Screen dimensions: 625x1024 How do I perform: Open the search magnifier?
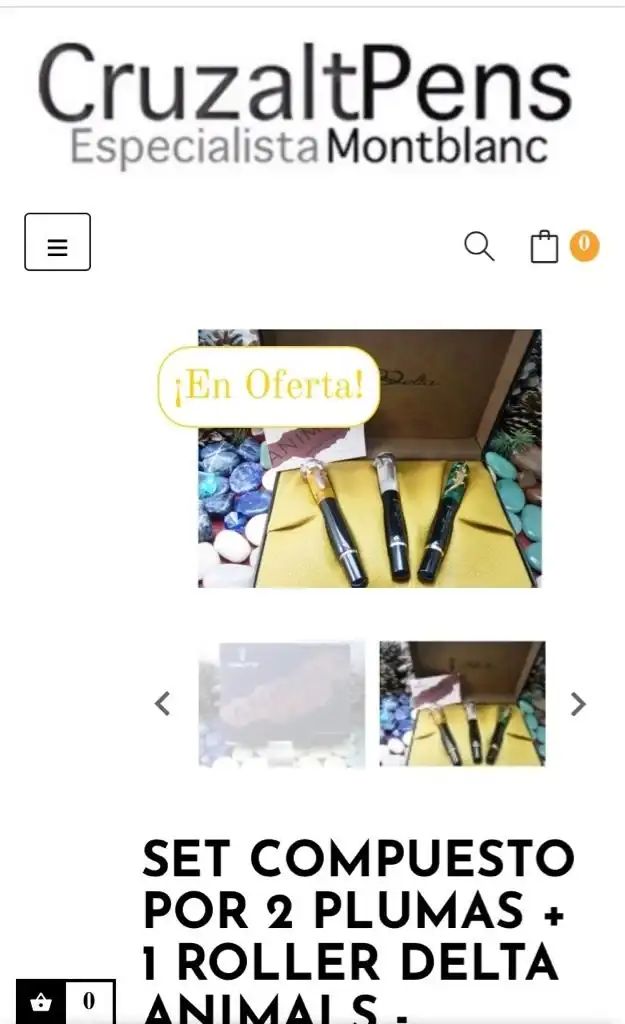click(479, 246)
